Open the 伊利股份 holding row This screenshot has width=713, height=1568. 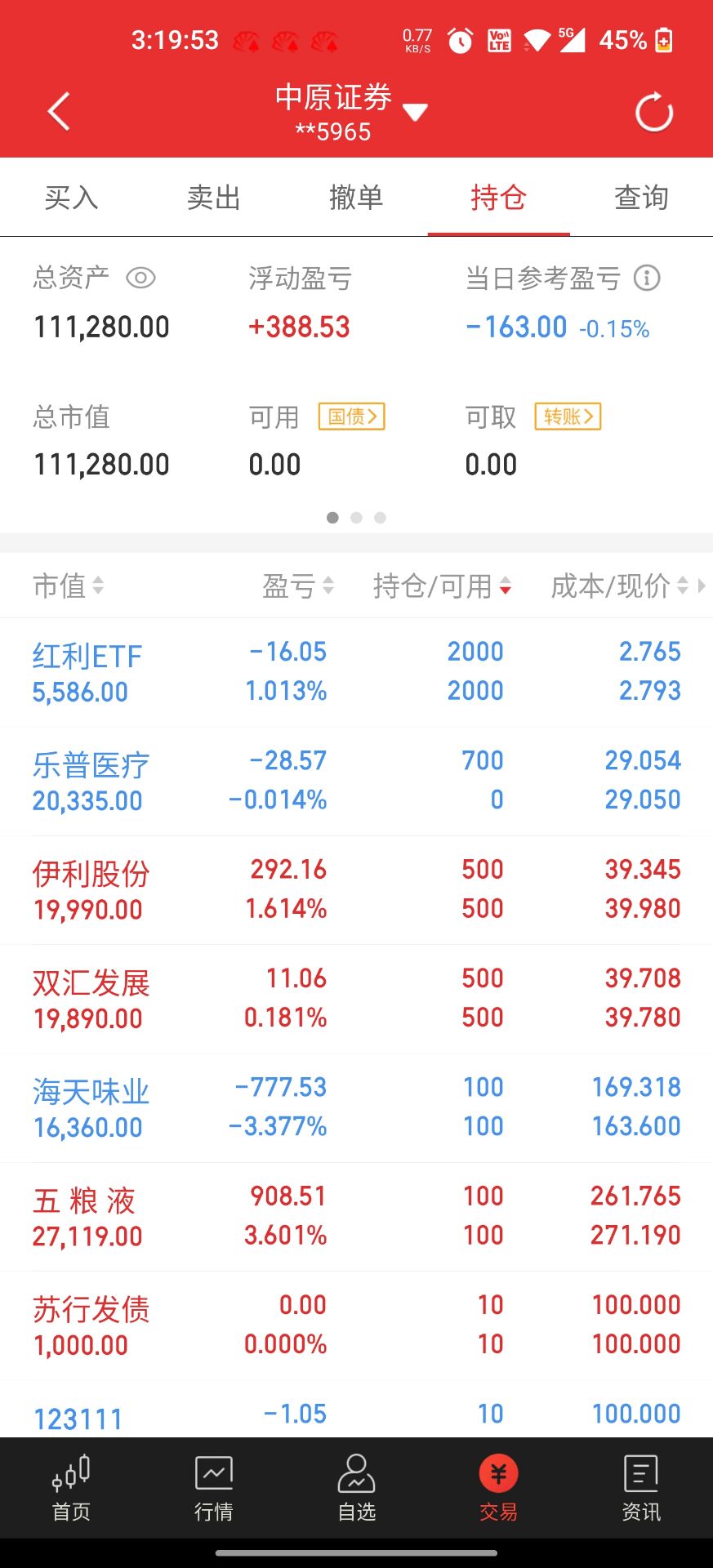(x=356, y=890)
